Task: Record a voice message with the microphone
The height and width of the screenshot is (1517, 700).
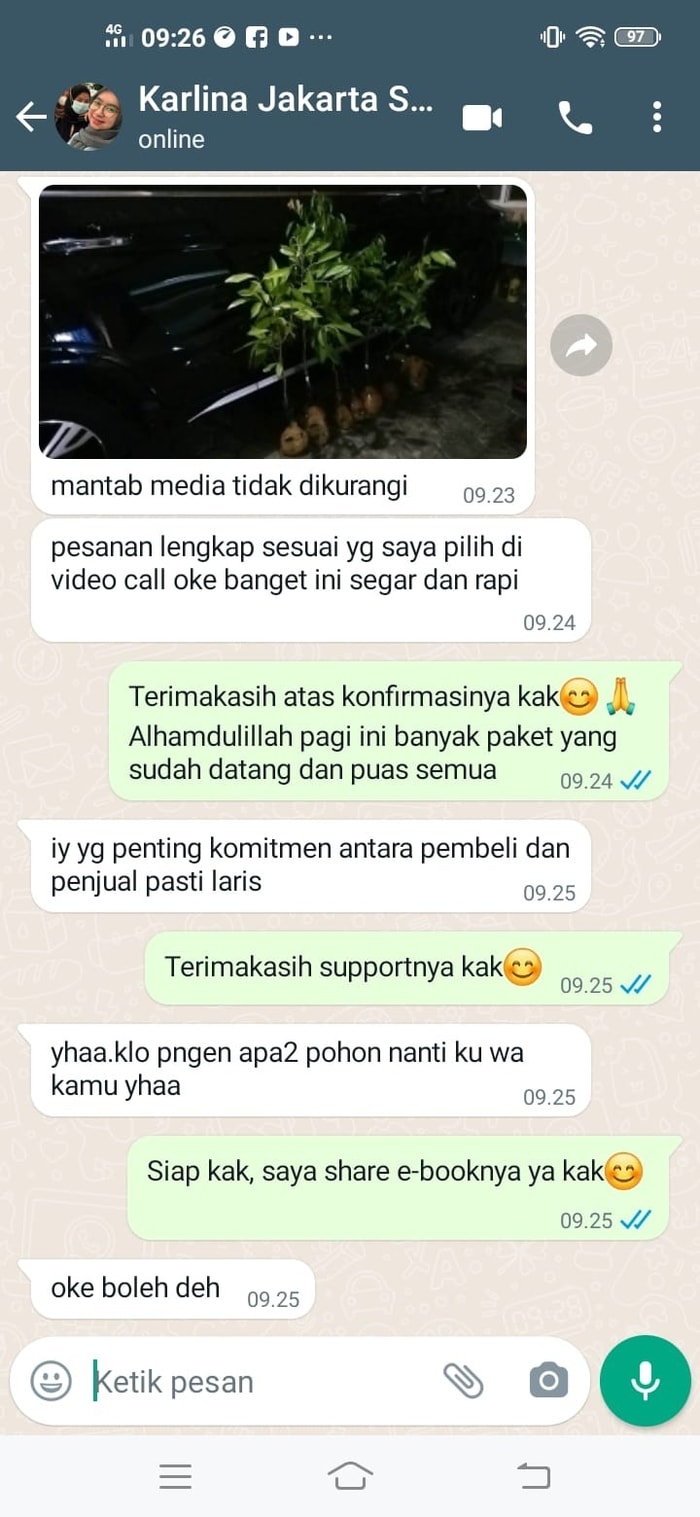Action: pyautogui.click(x=645, y=1381)
